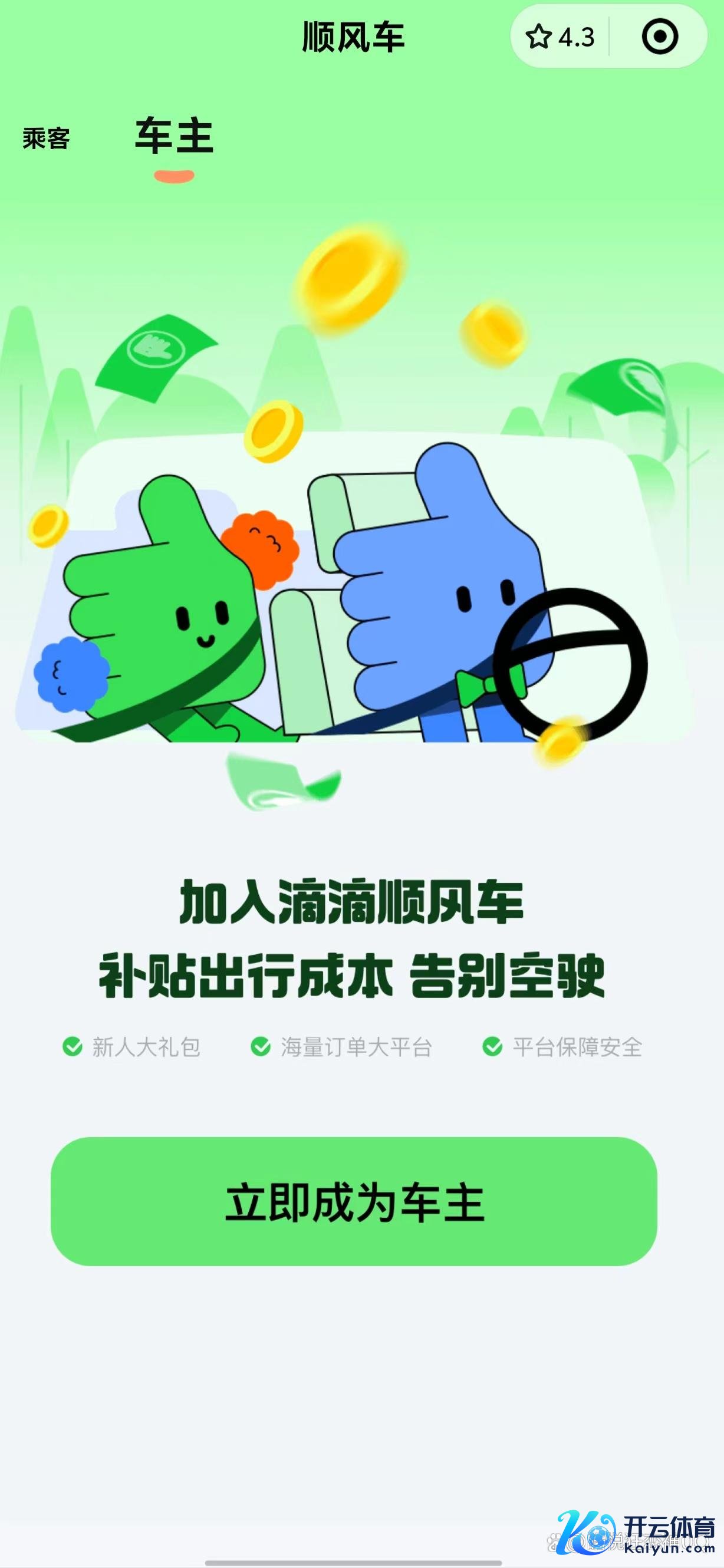Open the 4.3 star rating
The image size is (724, 1568).
point(560,38)
